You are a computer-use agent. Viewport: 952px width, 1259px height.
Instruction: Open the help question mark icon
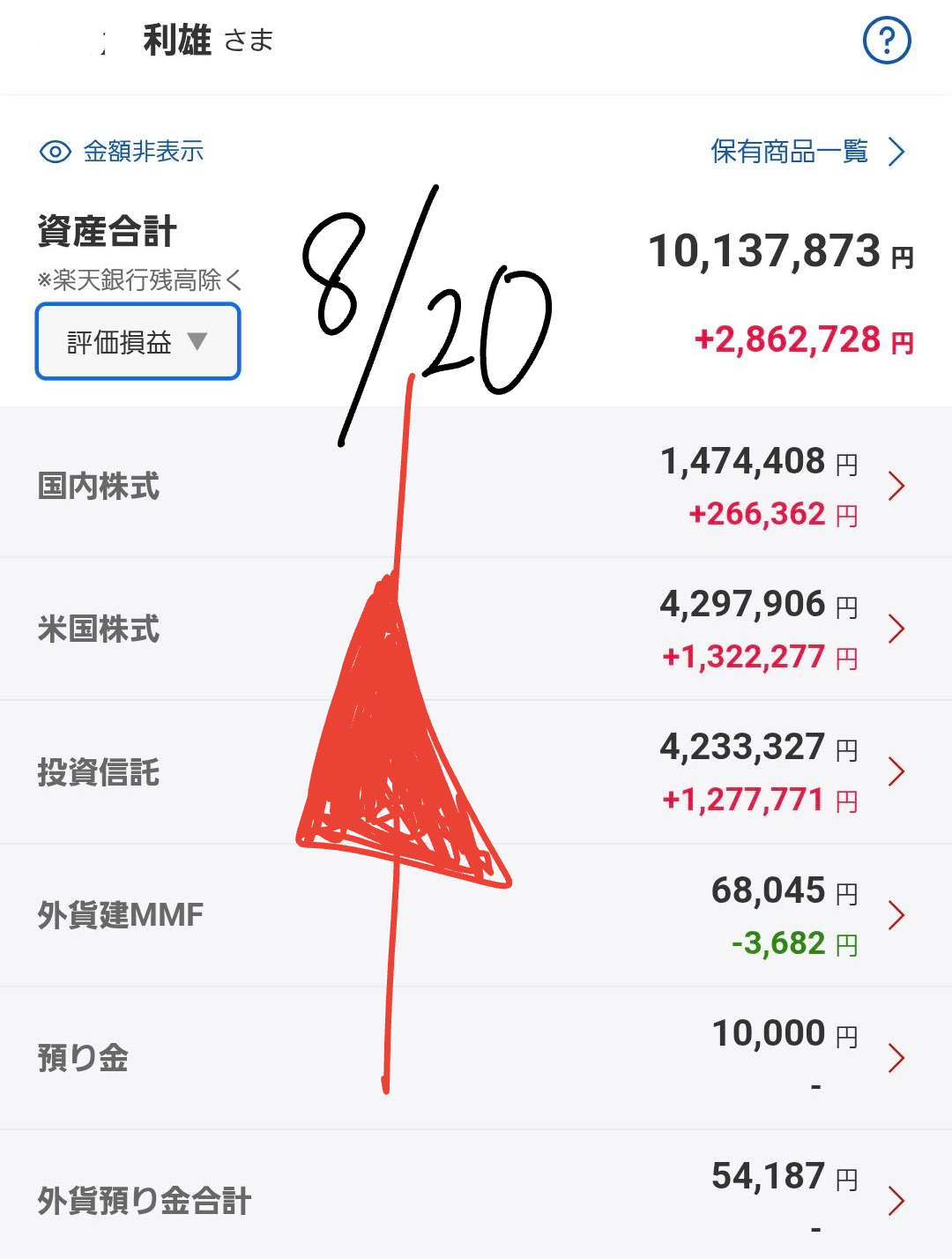886,41
